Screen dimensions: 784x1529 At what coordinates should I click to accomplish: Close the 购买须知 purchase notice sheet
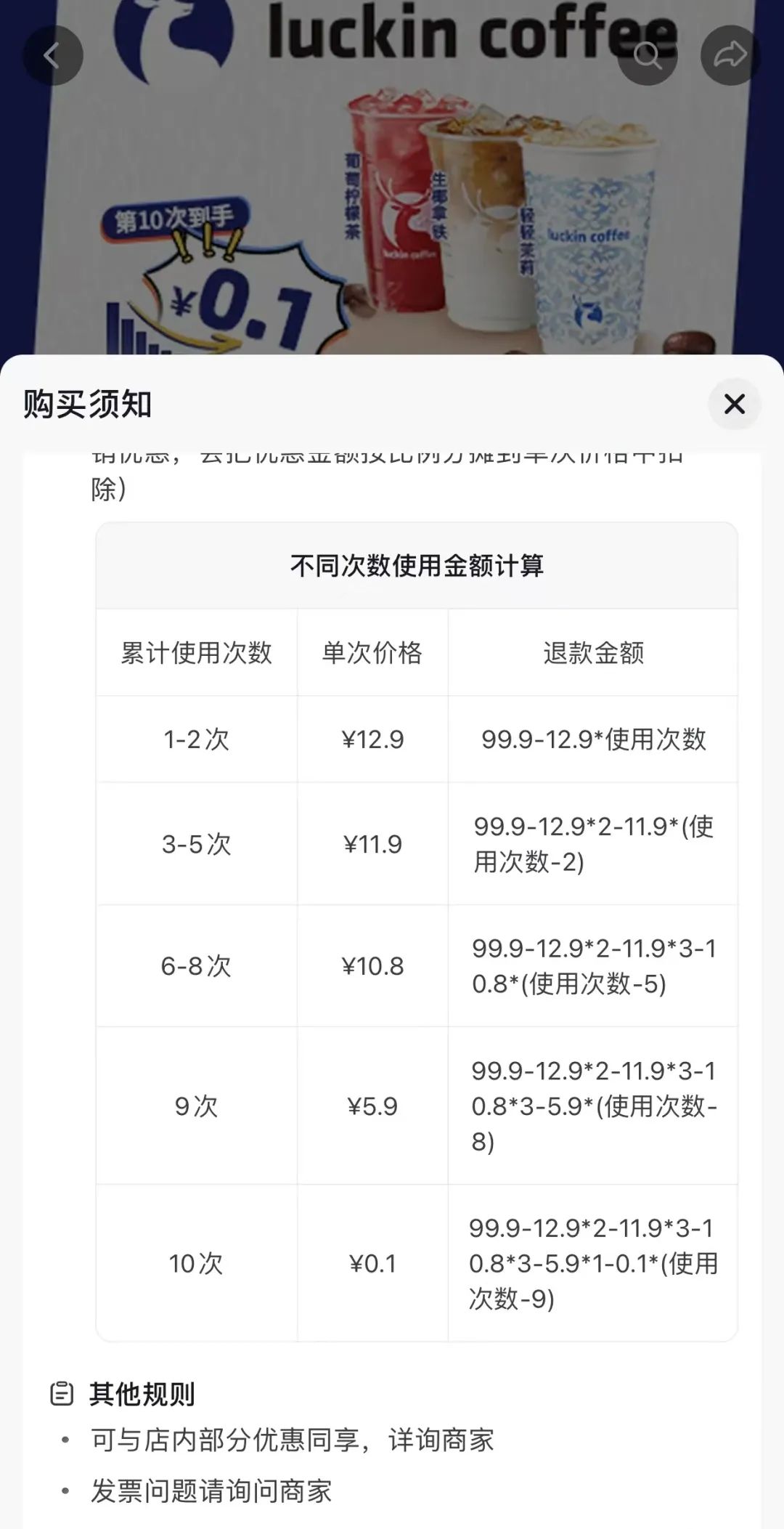[x=734, y=404]
